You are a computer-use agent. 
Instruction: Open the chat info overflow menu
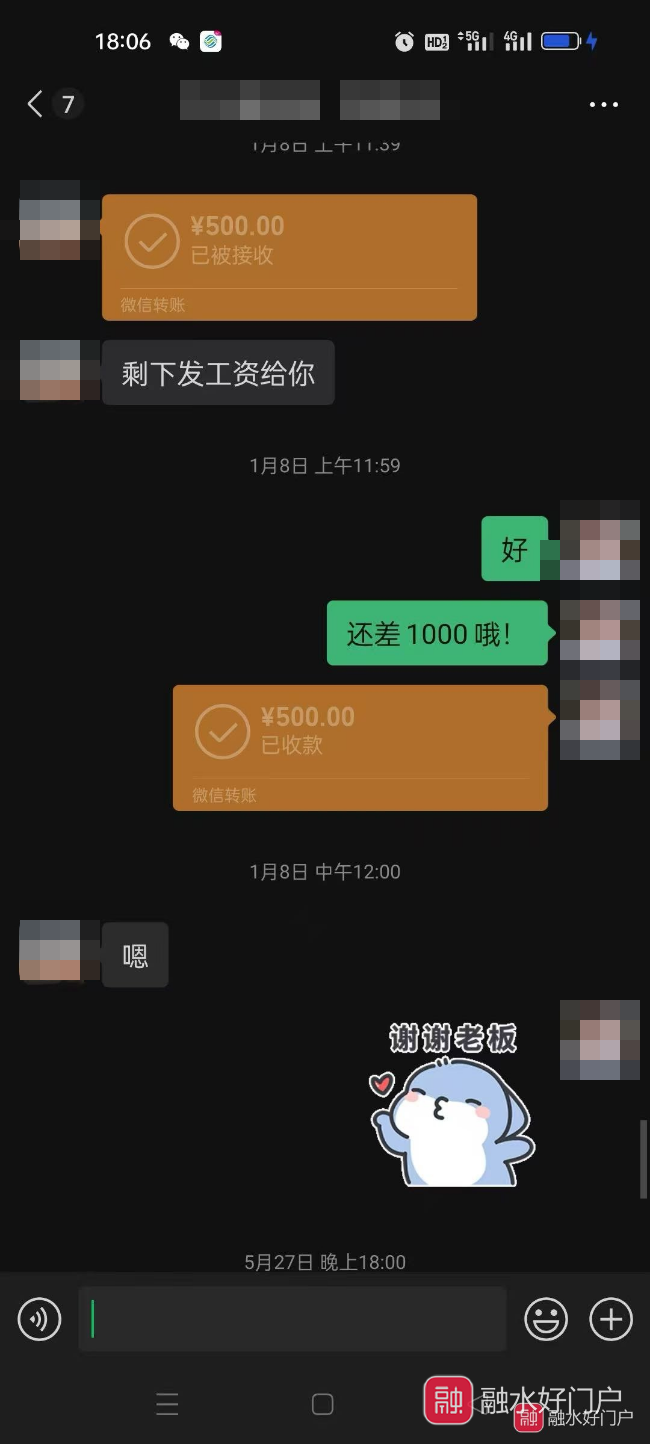pos(604,104)
